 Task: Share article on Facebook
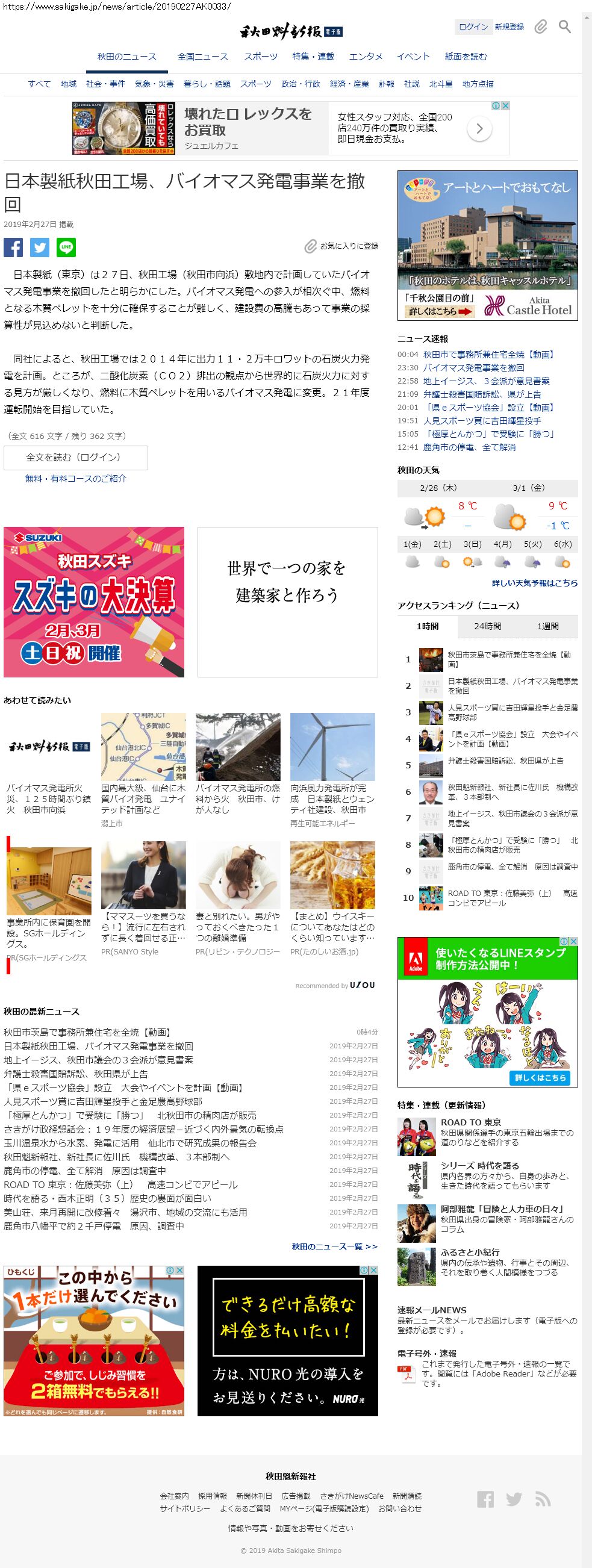coord(13,247)
